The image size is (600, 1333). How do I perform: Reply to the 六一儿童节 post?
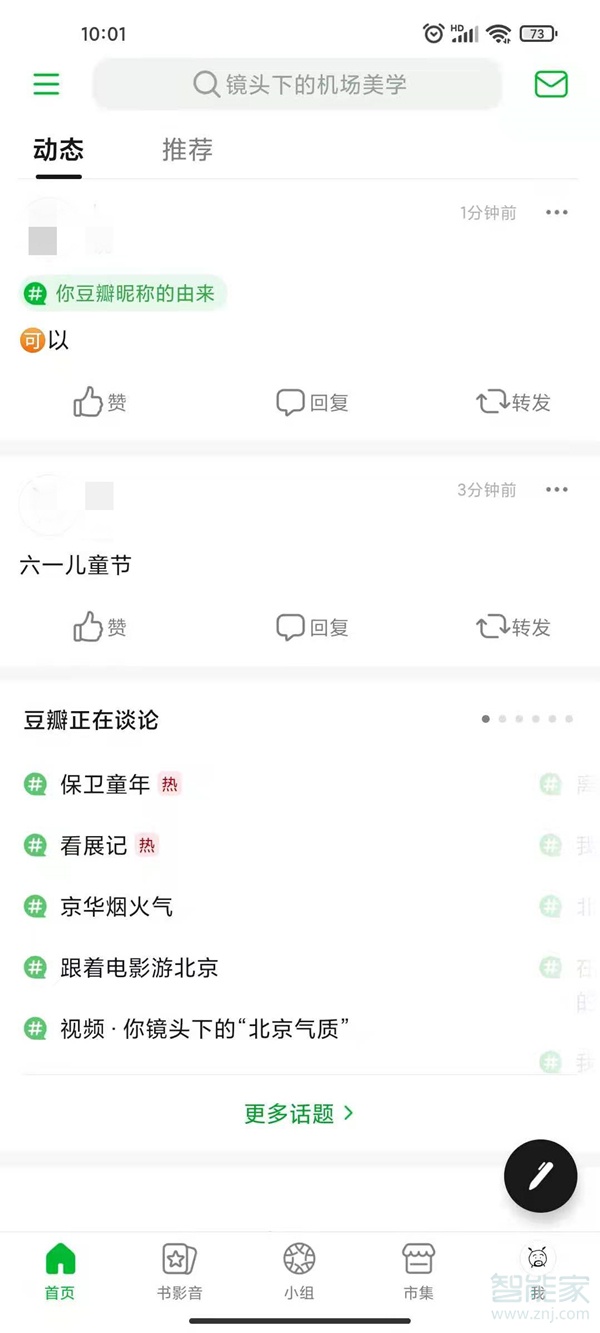pyautogui.click(x=312, y=628)
